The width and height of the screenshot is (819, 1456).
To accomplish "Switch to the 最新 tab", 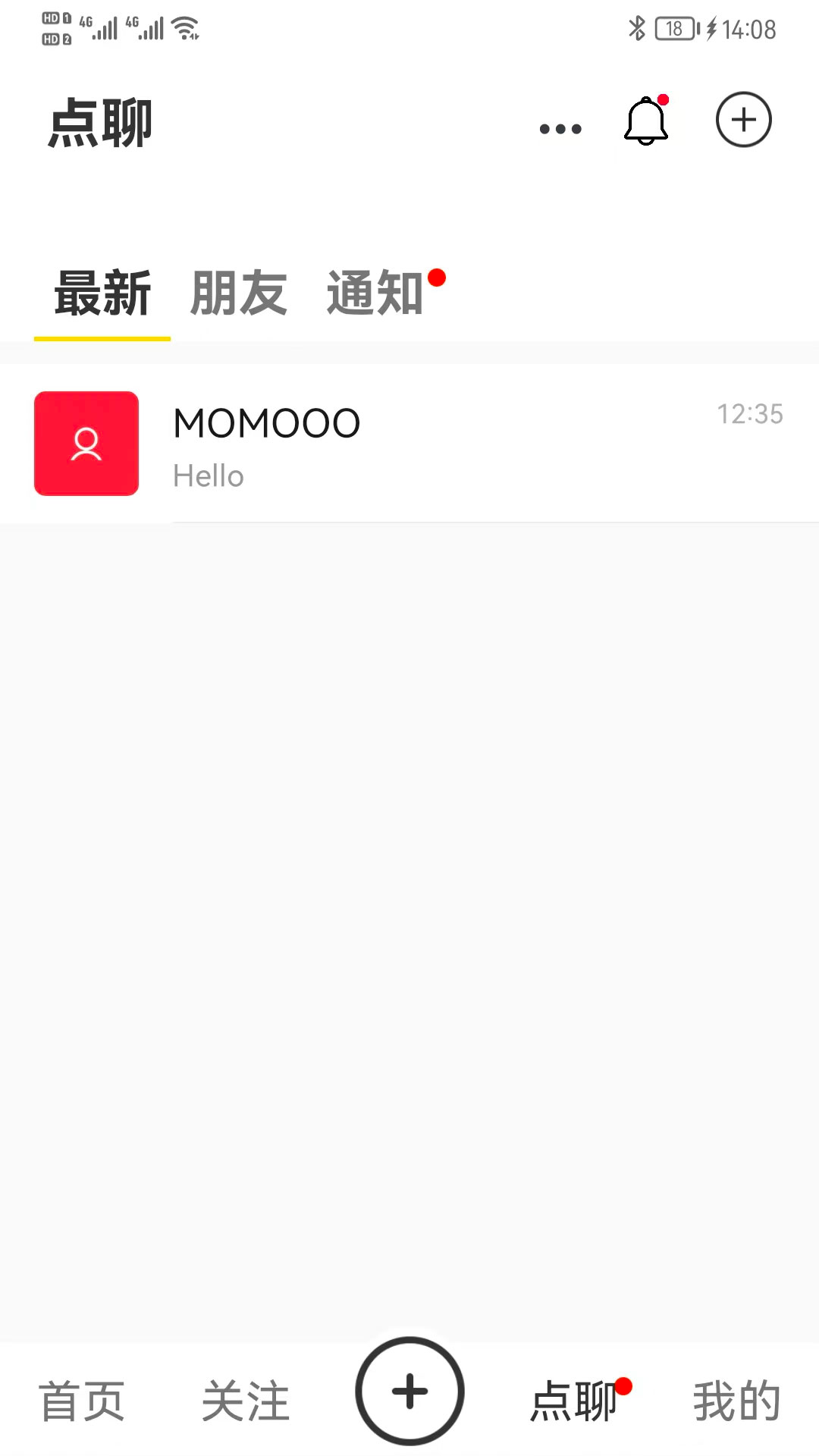I will 102,294.
